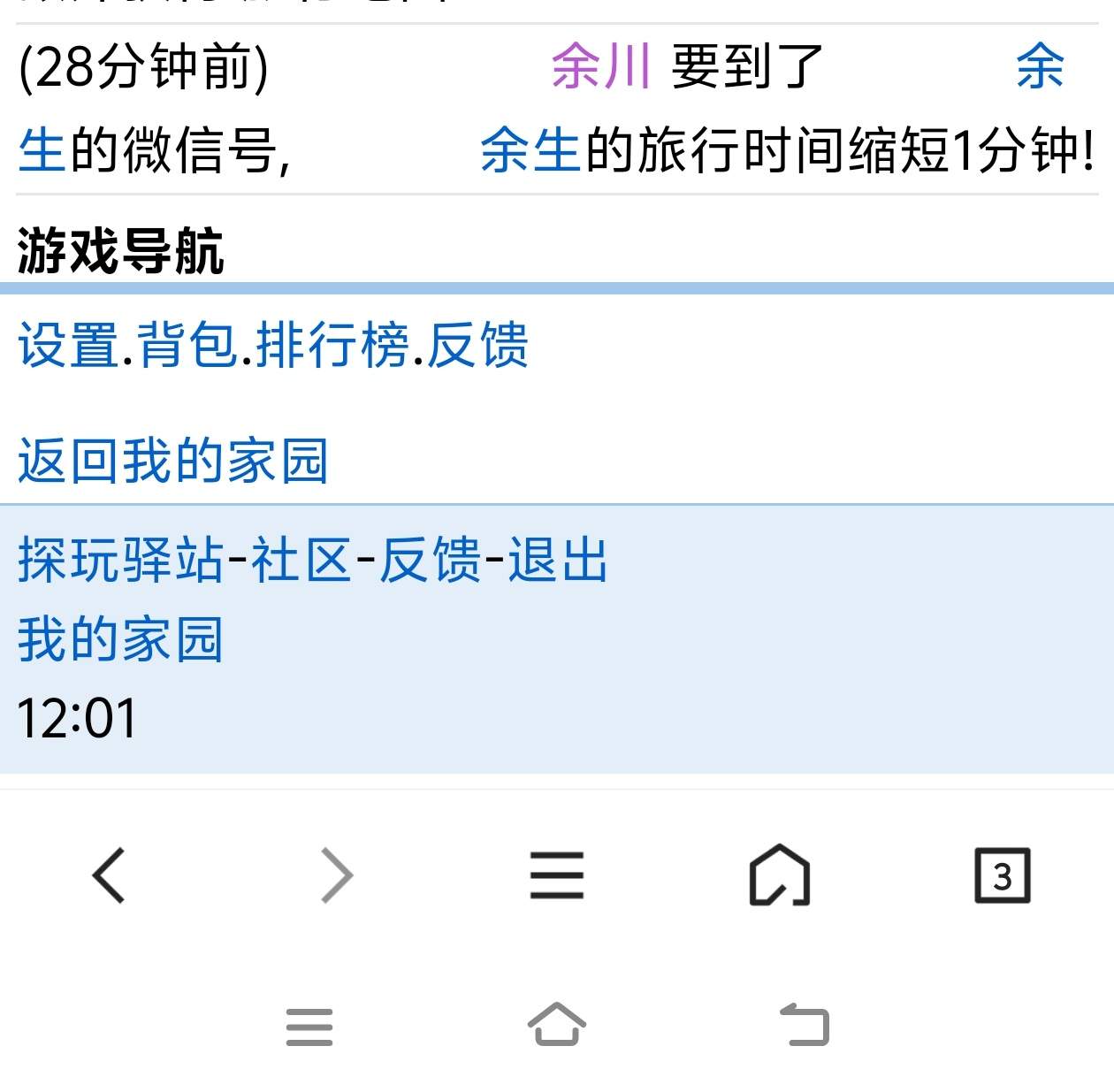Open the 社区 community link

tap(301, 561)
